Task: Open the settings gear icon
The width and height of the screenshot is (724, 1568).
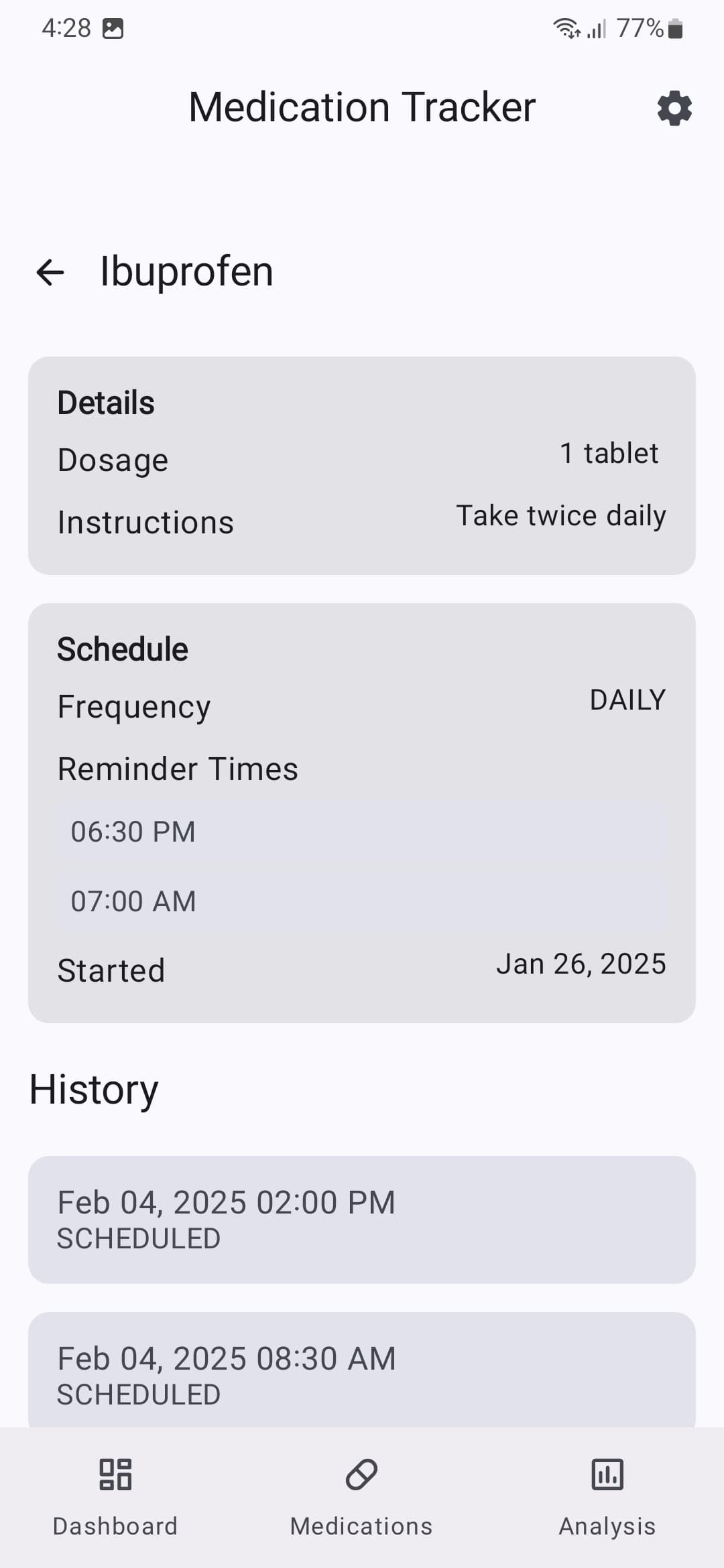Action: pyautogui.click(x=673, y=107)
